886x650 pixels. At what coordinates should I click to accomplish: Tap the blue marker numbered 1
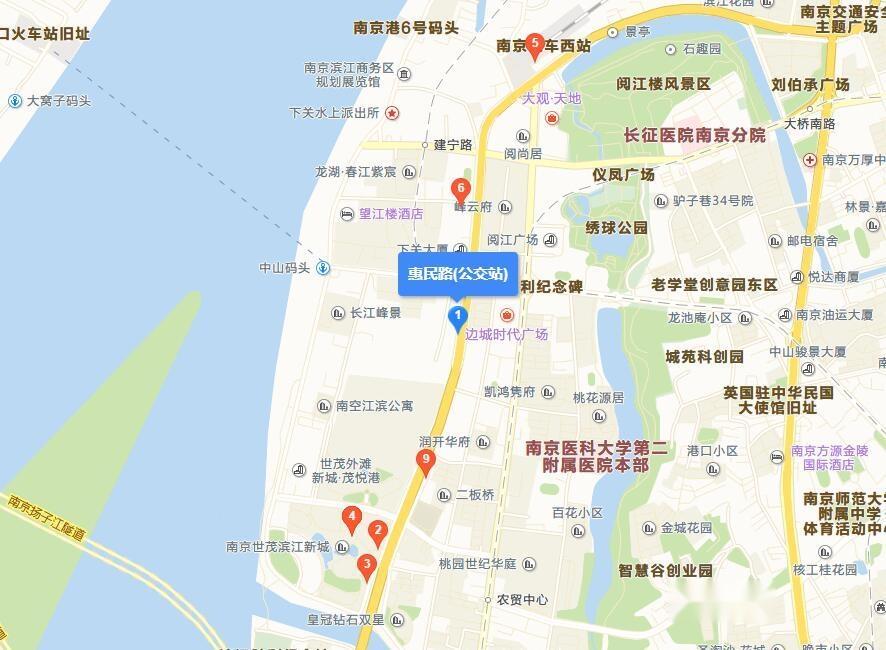(x=458, y=319)
